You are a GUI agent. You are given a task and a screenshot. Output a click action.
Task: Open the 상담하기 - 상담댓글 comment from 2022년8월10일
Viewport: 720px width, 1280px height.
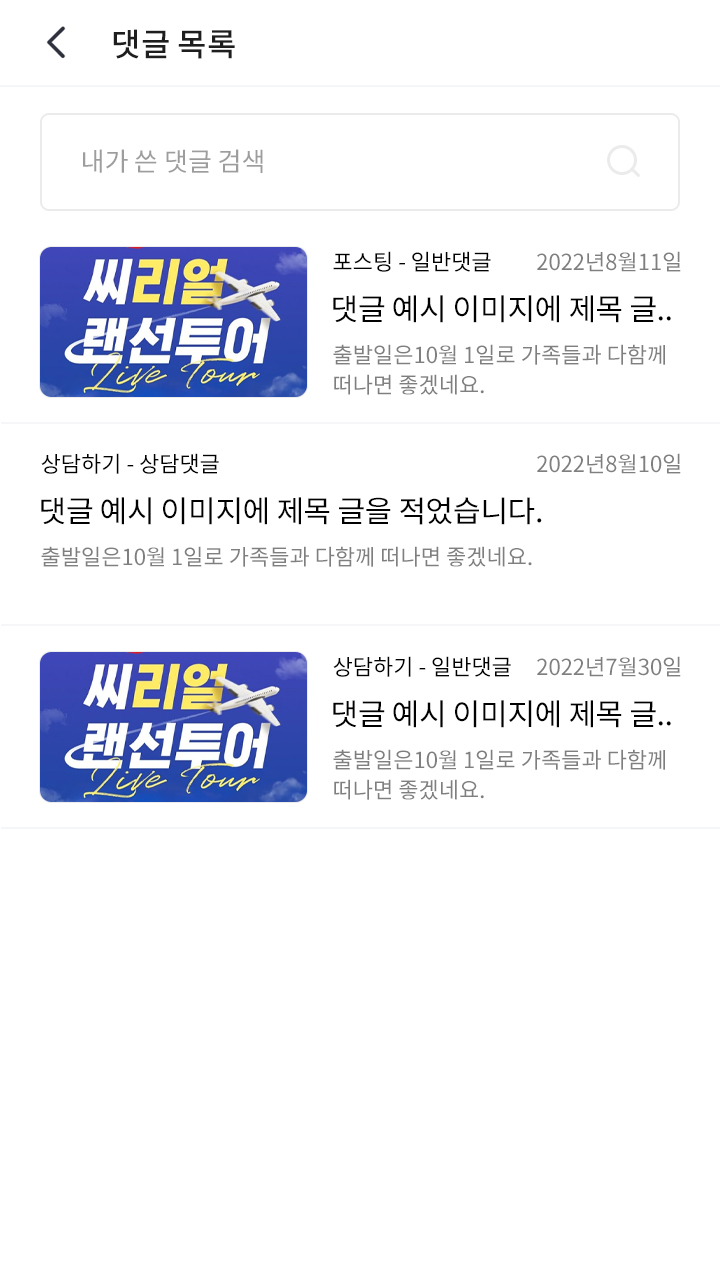[360, 512]
